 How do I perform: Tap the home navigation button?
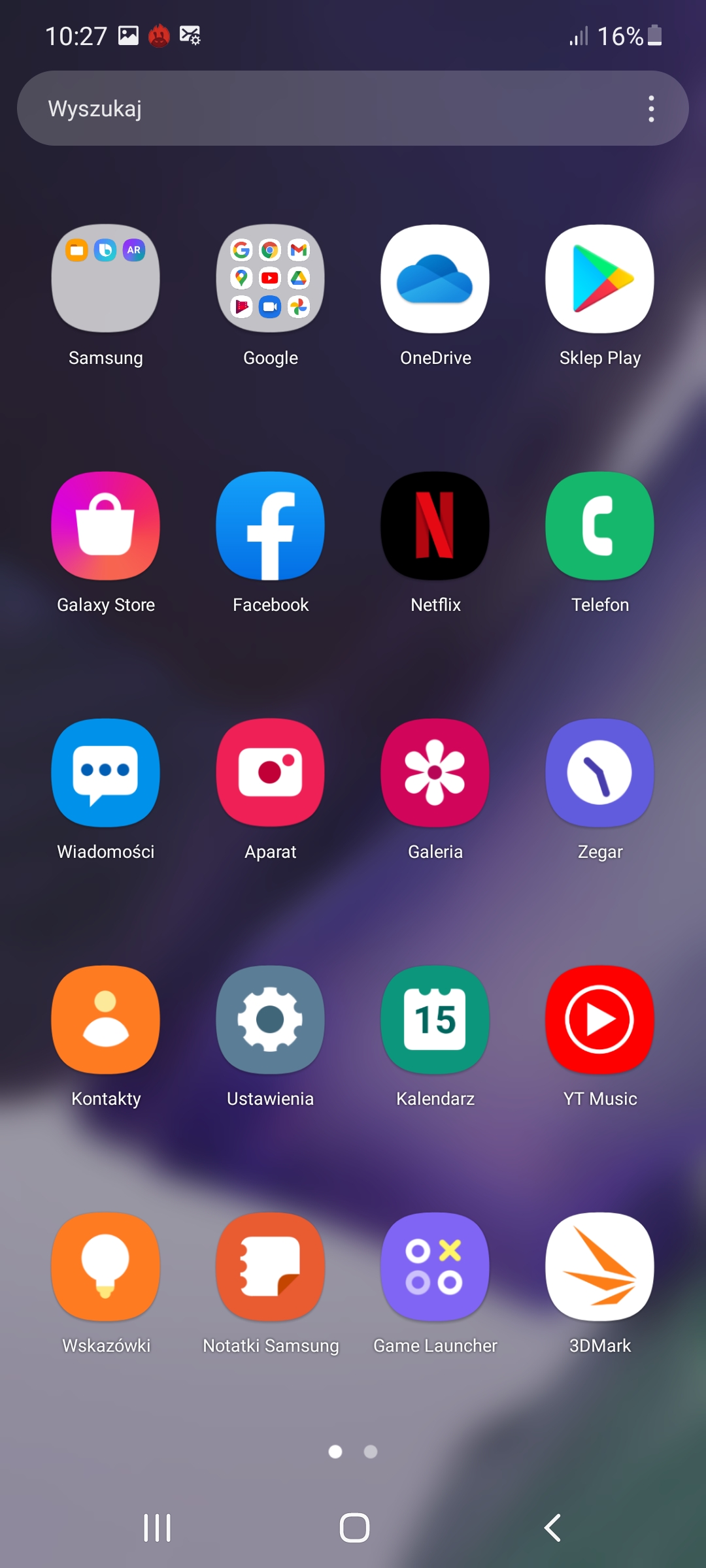(354, 1527)
